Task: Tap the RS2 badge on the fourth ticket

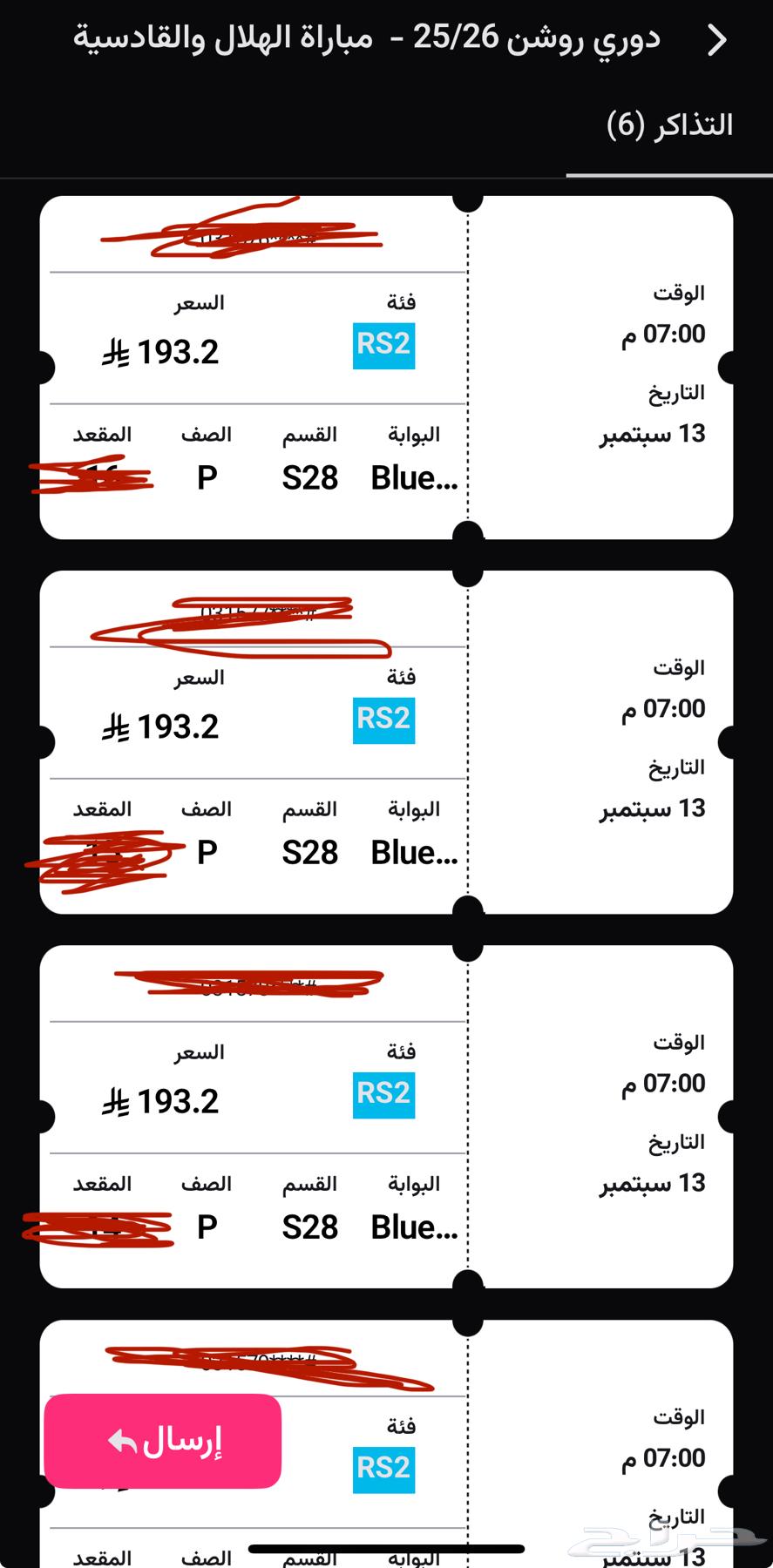Action: (x=383, y=1470)
